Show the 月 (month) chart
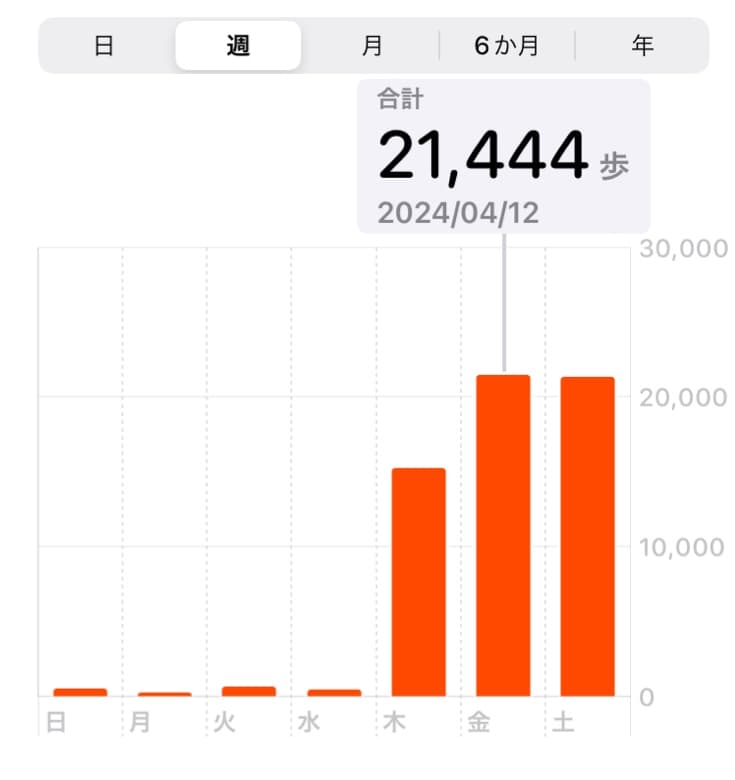735x780 pixels. coord(372,46)
